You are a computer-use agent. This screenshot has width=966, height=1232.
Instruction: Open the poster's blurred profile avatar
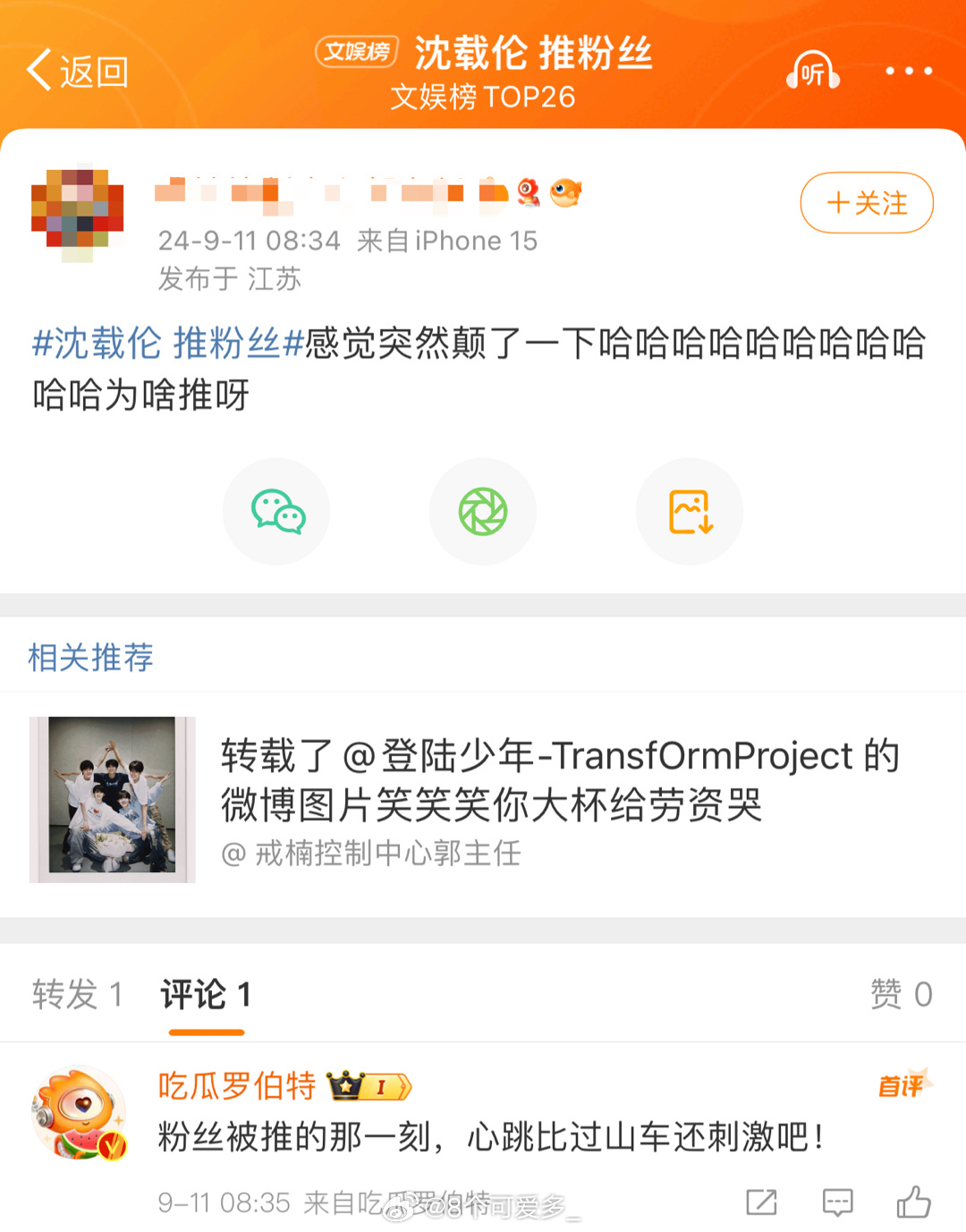tap(77, 212)
